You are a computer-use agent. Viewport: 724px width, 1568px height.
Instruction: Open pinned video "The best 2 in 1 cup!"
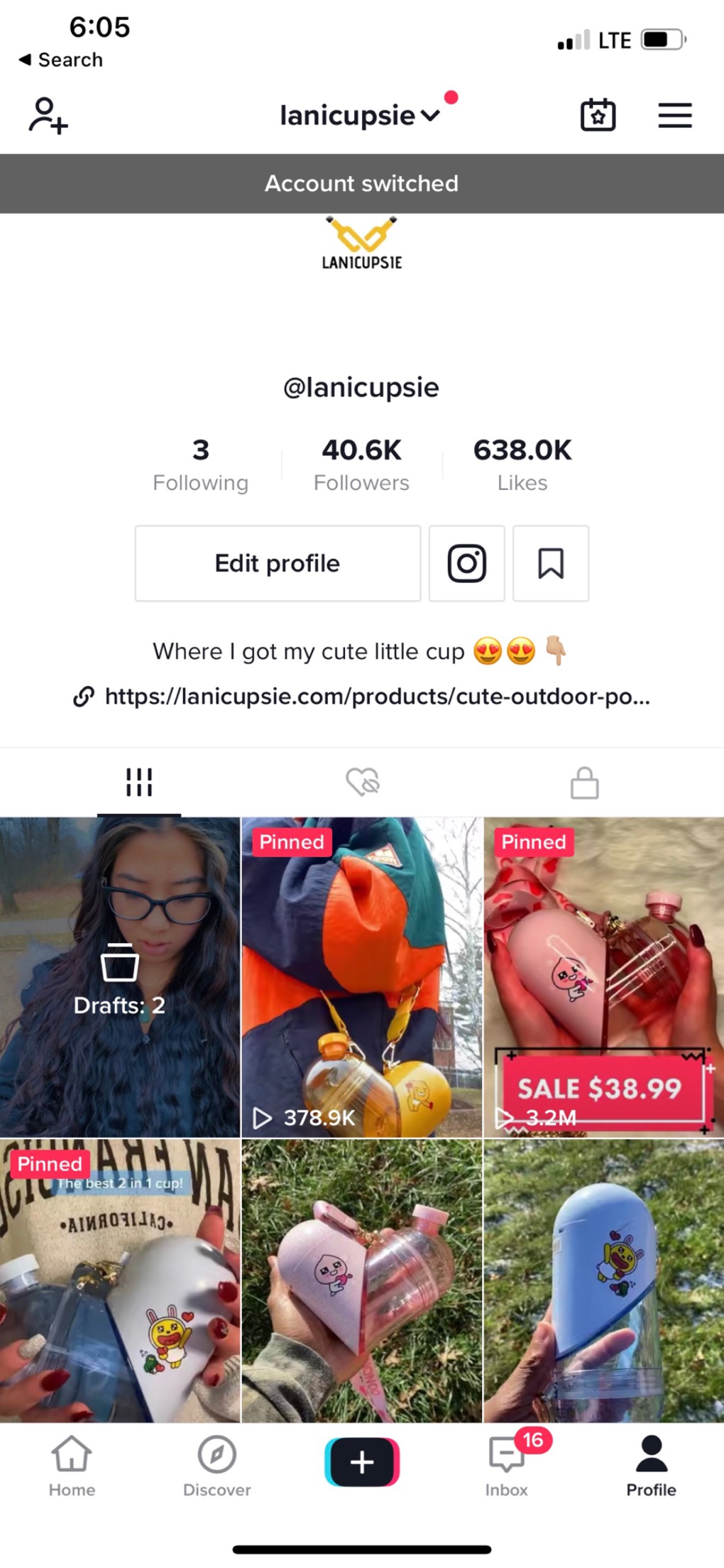119,1280
